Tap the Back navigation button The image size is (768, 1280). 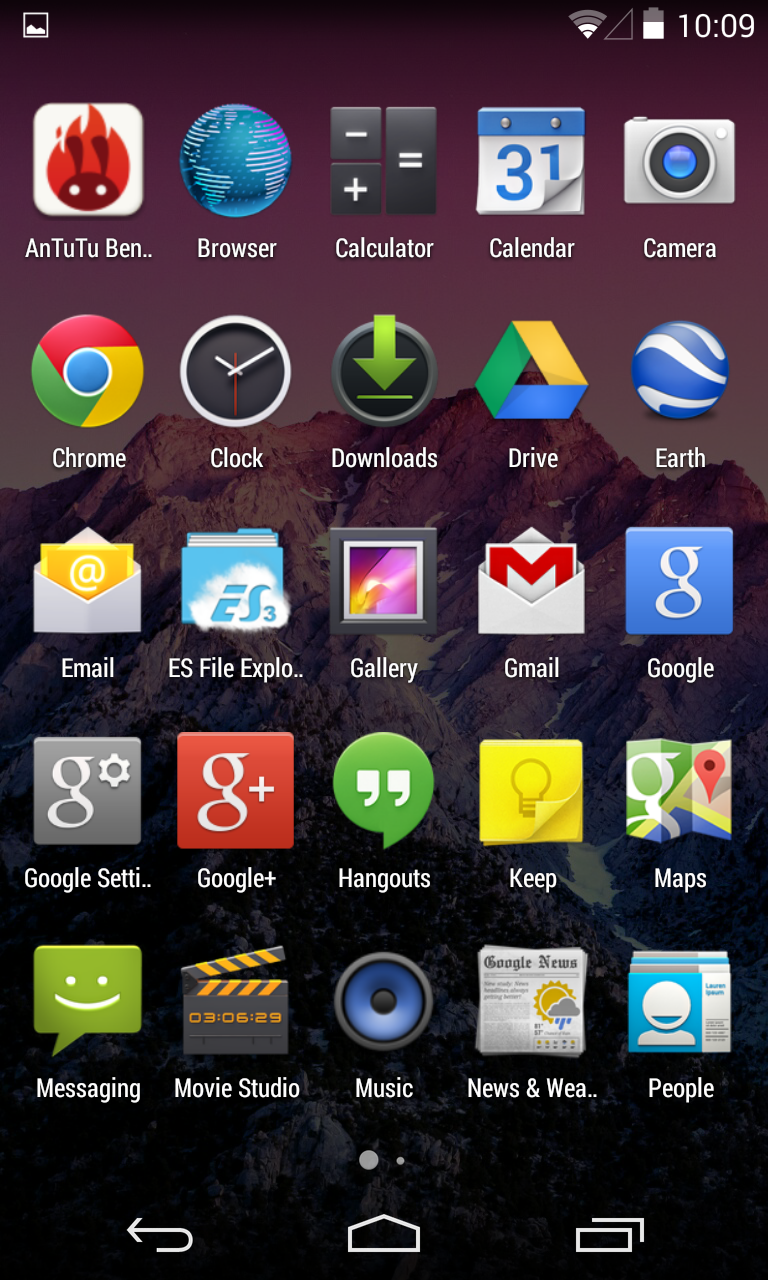(x=160, y=1235)
